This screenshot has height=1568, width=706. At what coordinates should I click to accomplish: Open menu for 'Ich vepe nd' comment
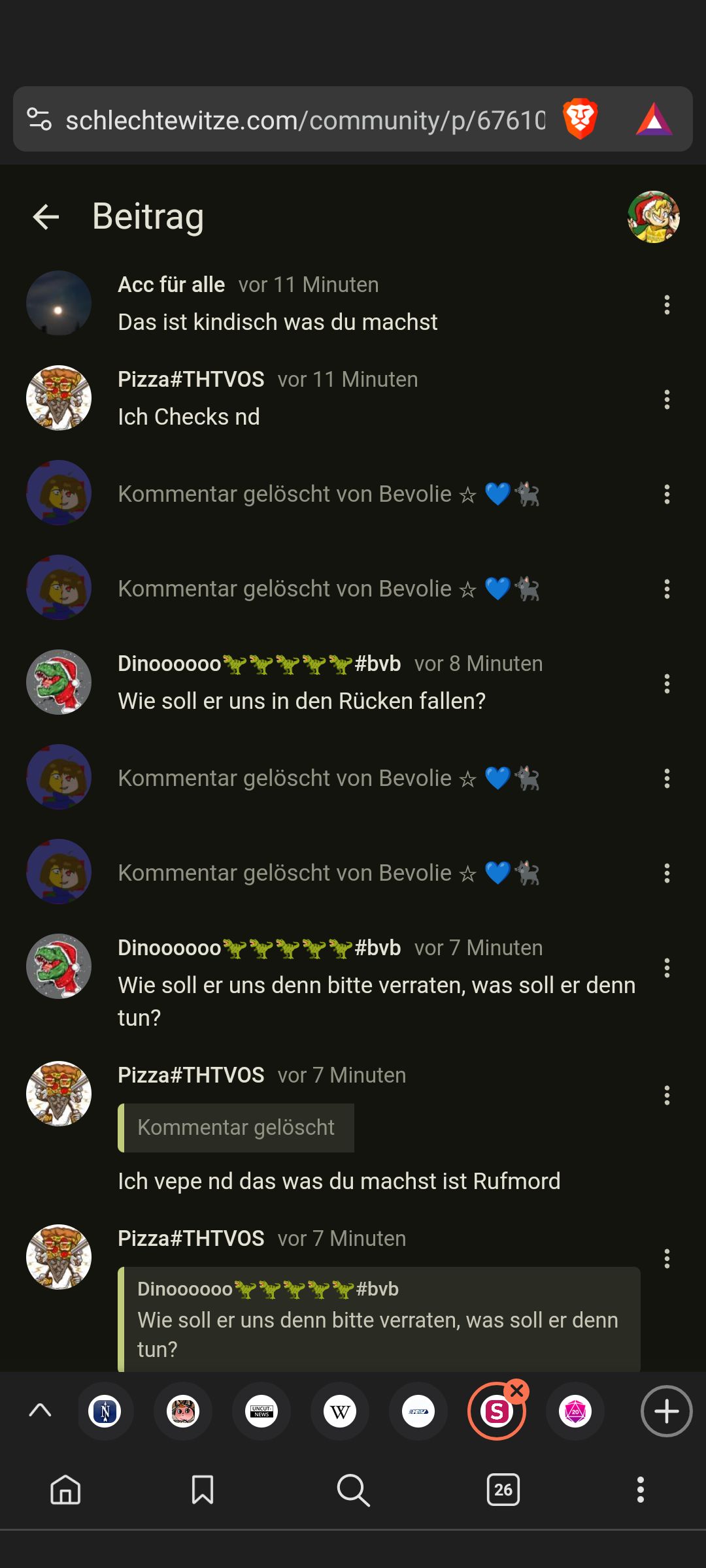667,1095
